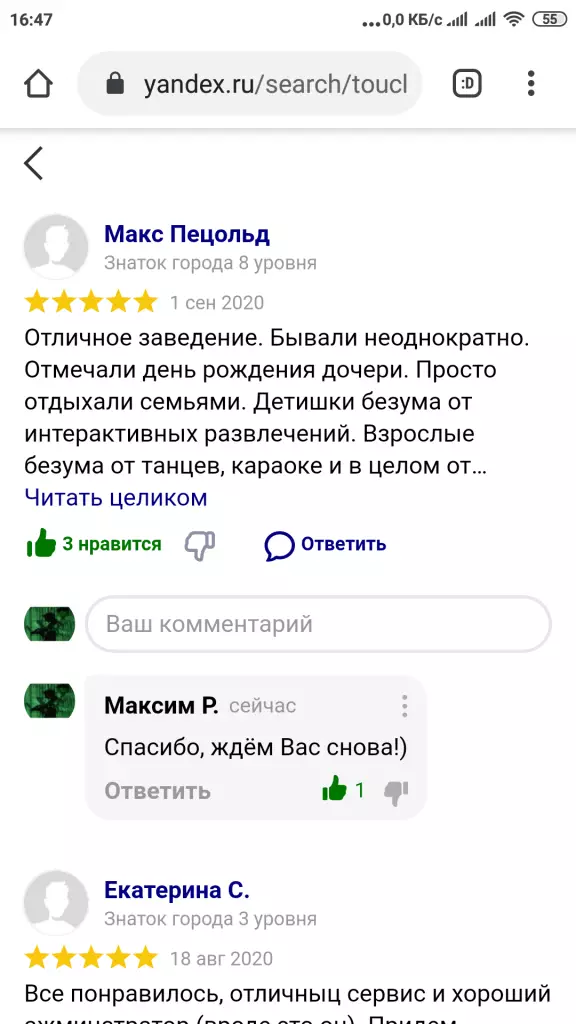This screenshot has width=576, height=1024.
Task: Open options for Максим Р.'s comment
Action: [x=405, y=706]
